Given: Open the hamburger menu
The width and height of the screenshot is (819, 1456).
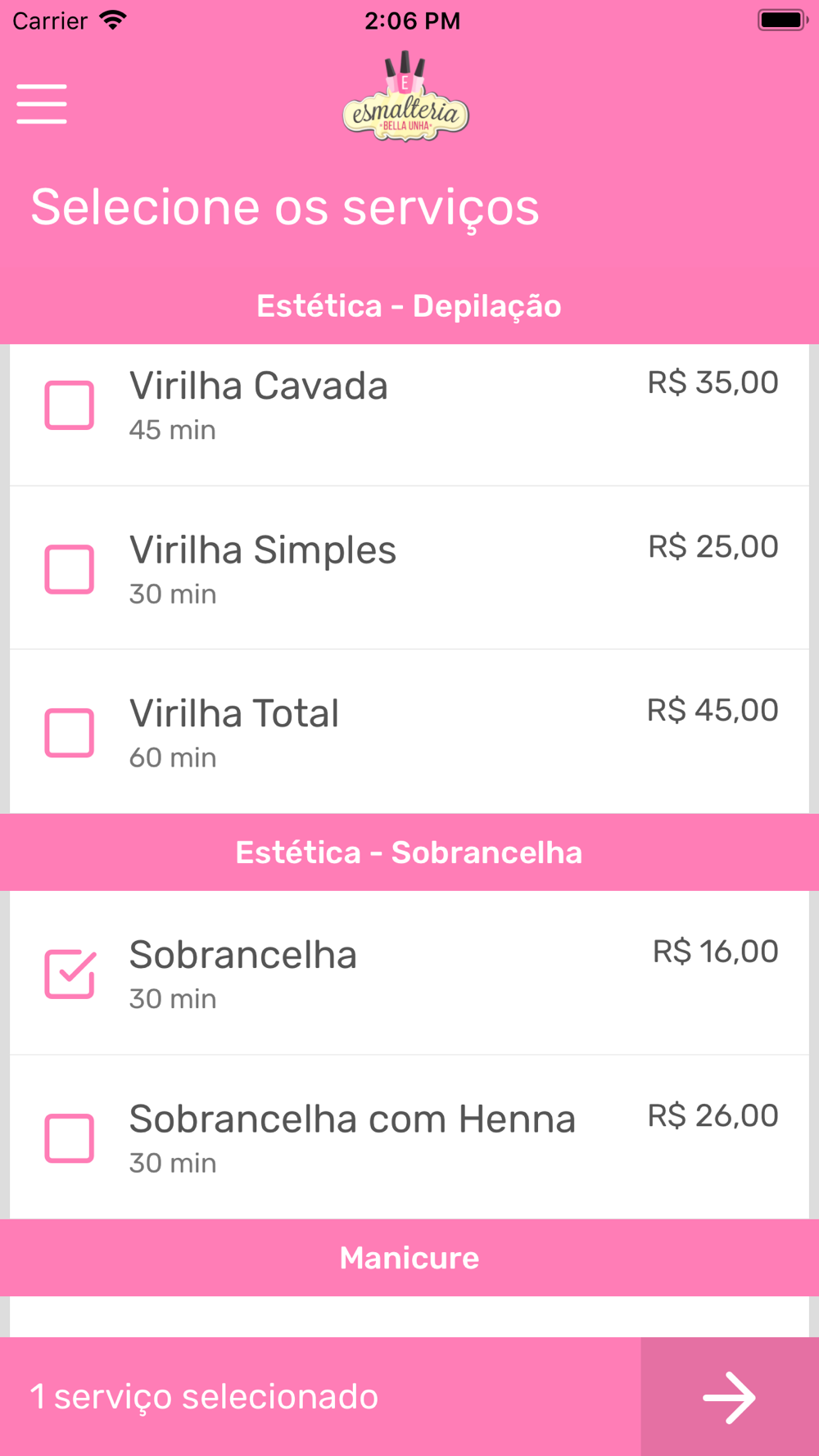Looking at the screenshot, I should click(x=42, y=104).
